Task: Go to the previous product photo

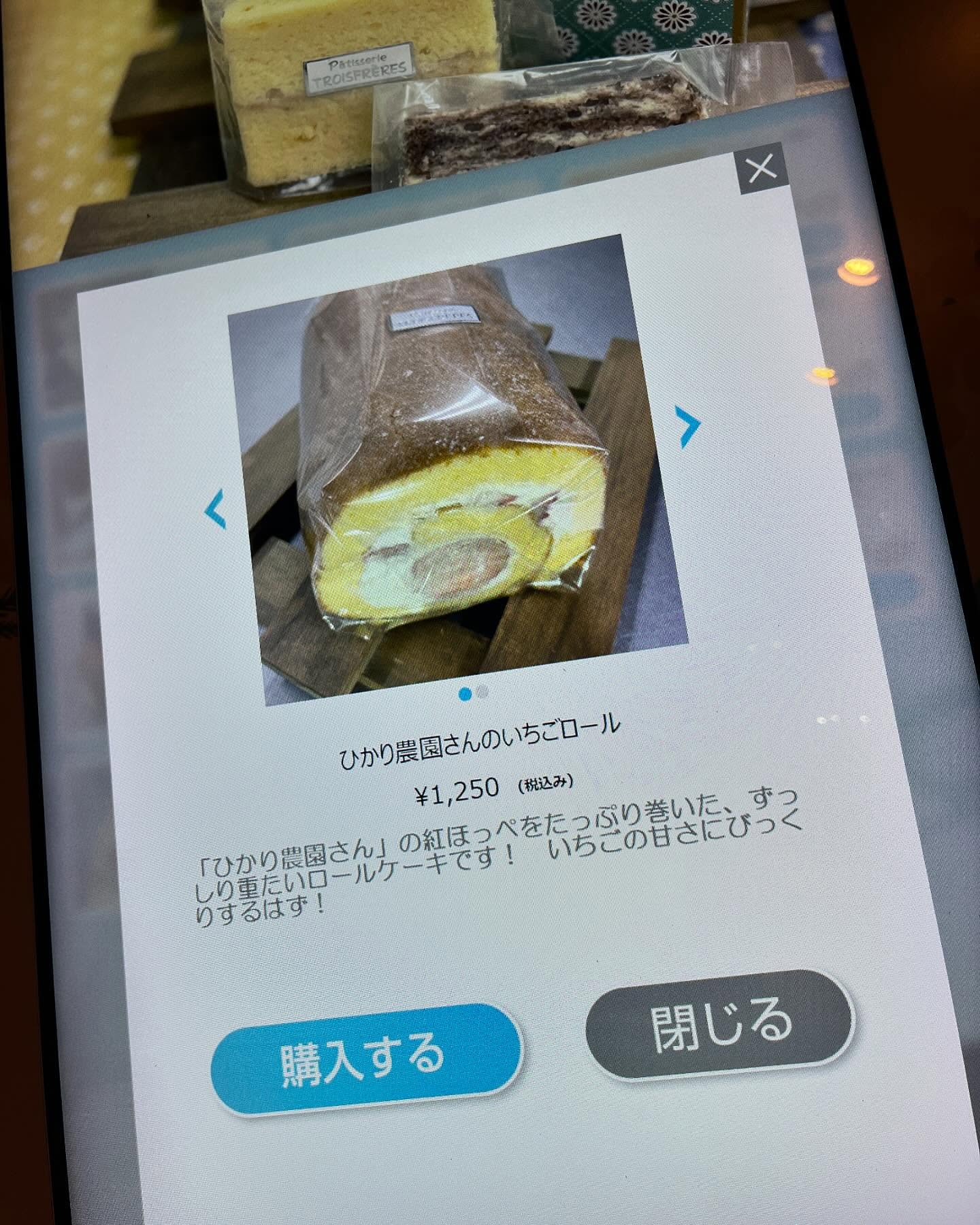Action: click(215, 510)
